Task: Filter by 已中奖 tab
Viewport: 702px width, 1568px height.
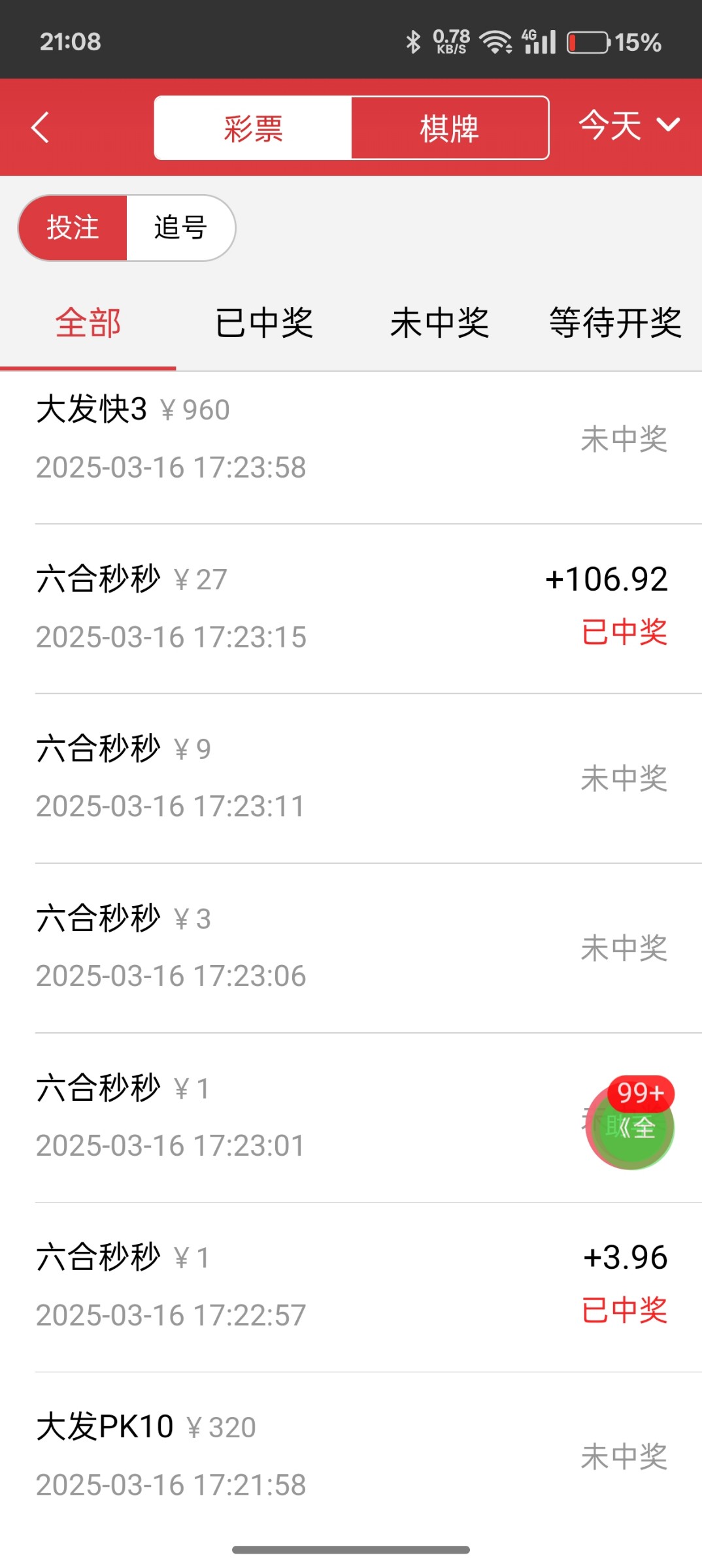Action: click(264, 323)
